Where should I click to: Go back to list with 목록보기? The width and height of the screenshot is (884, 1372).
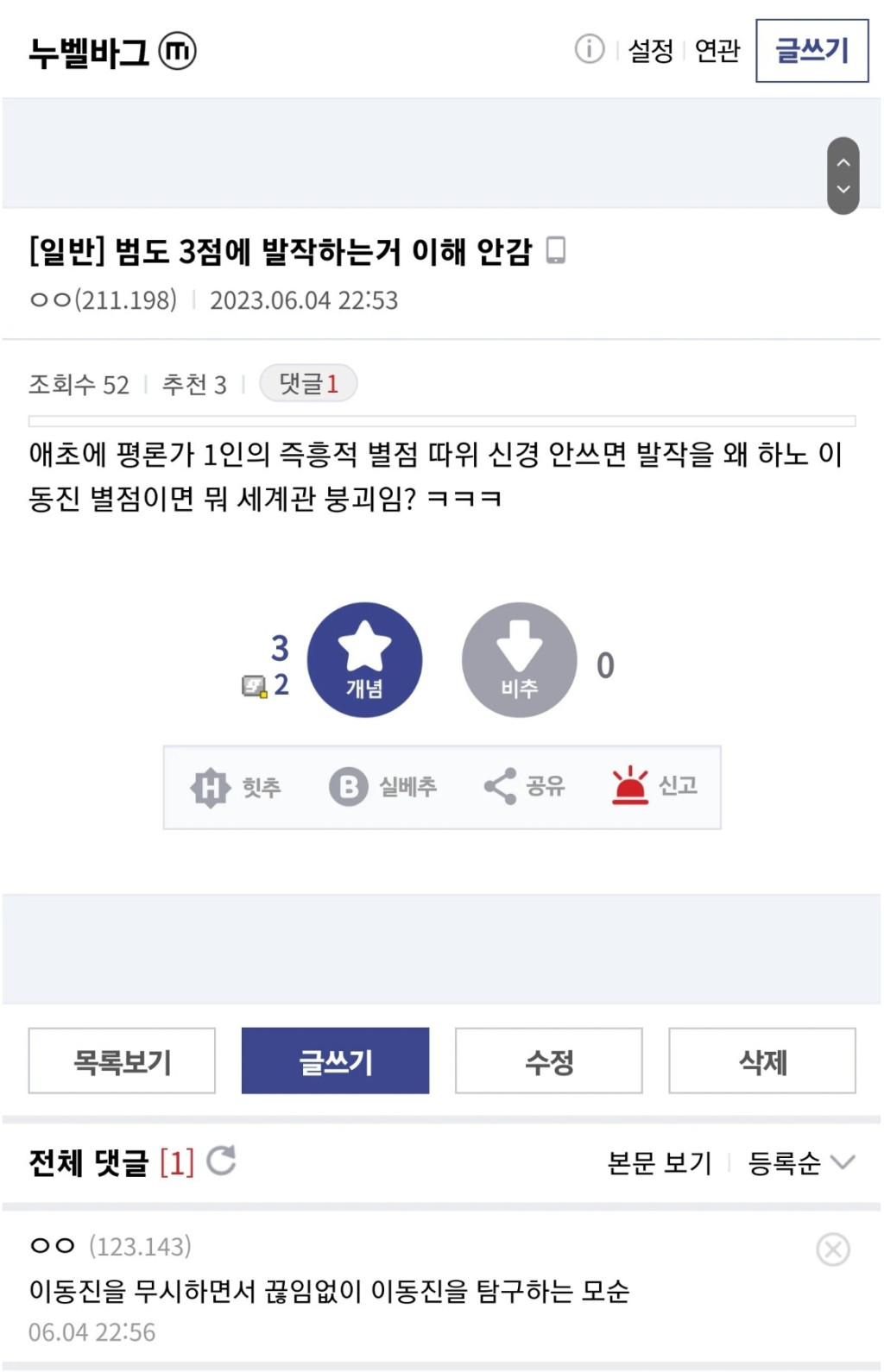[x=122, y=1060]
